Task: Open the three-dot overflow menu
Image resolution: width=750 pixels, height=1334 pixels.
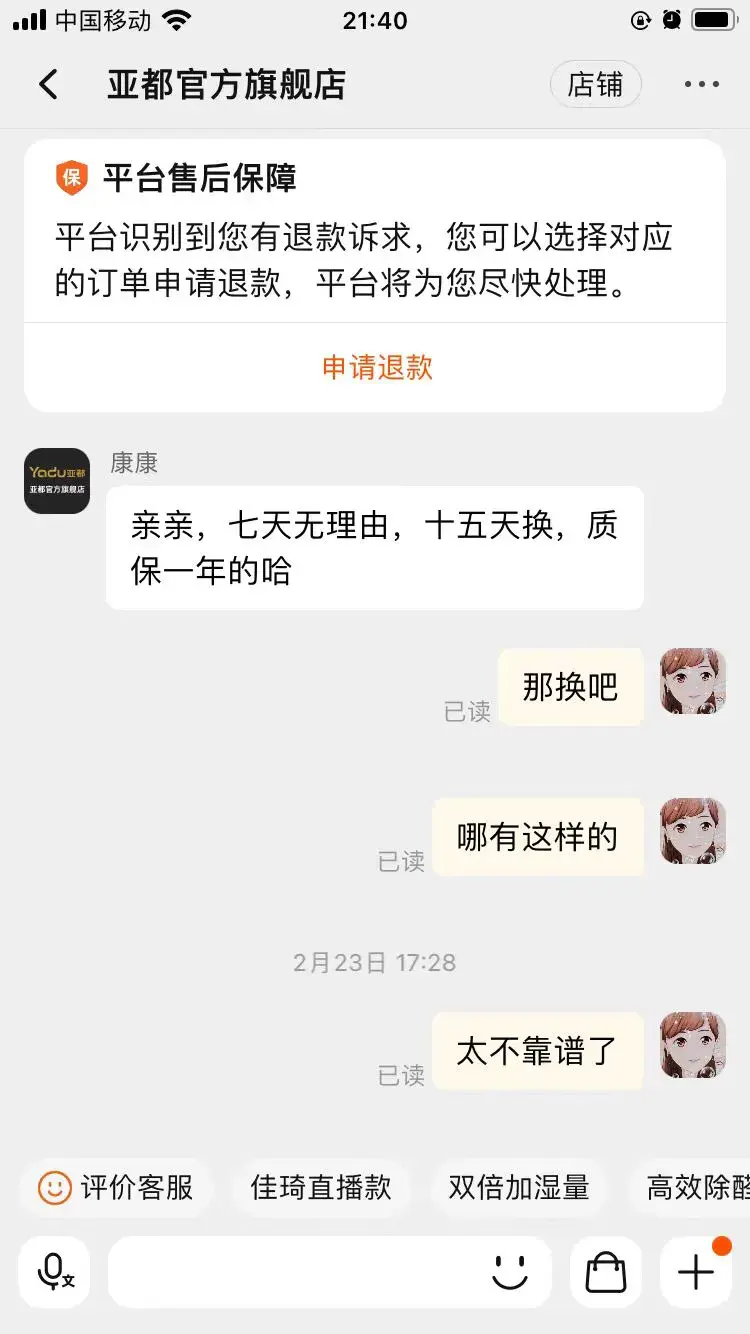Action: 701,85
